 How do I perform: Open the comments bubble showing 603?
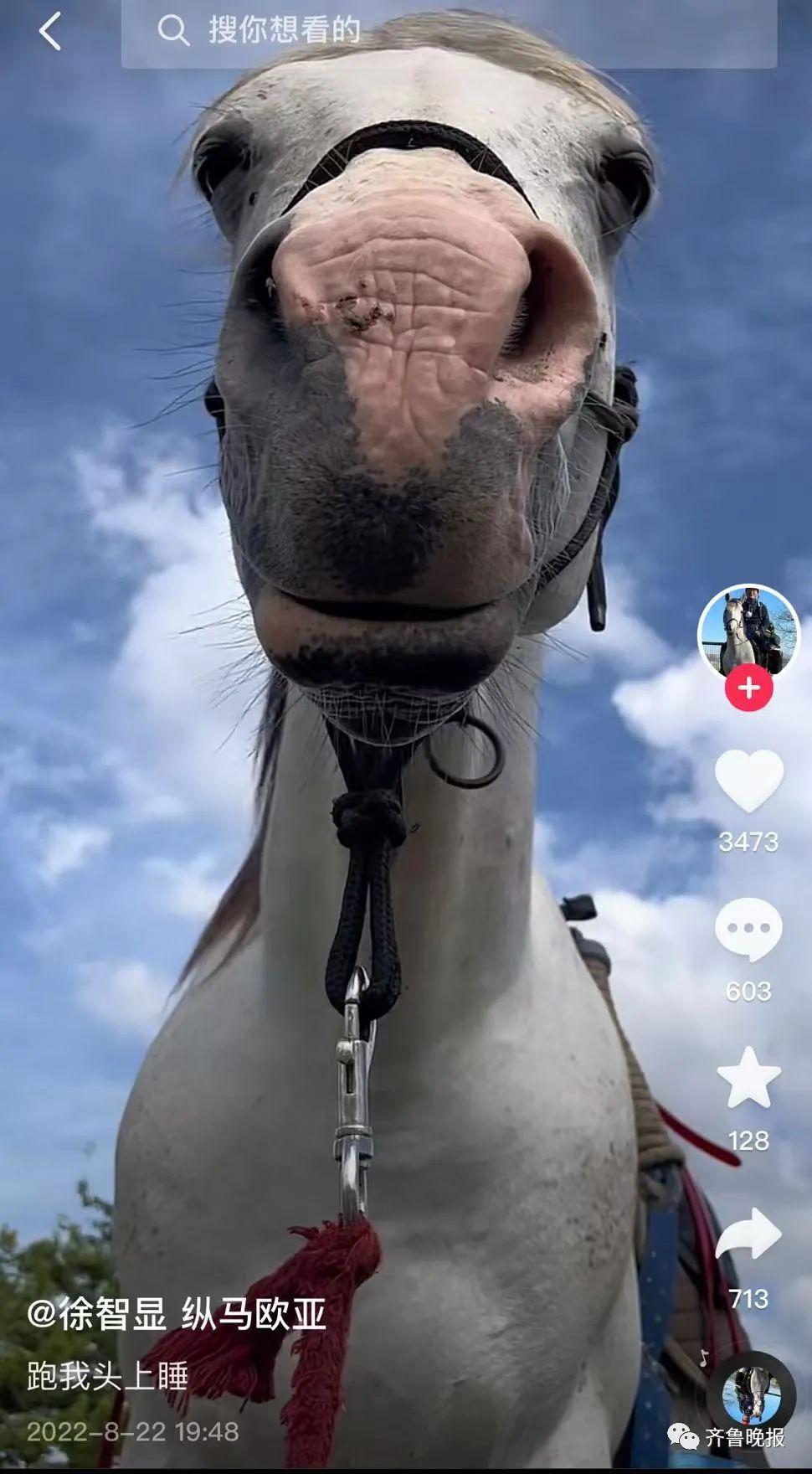point(748,930)
